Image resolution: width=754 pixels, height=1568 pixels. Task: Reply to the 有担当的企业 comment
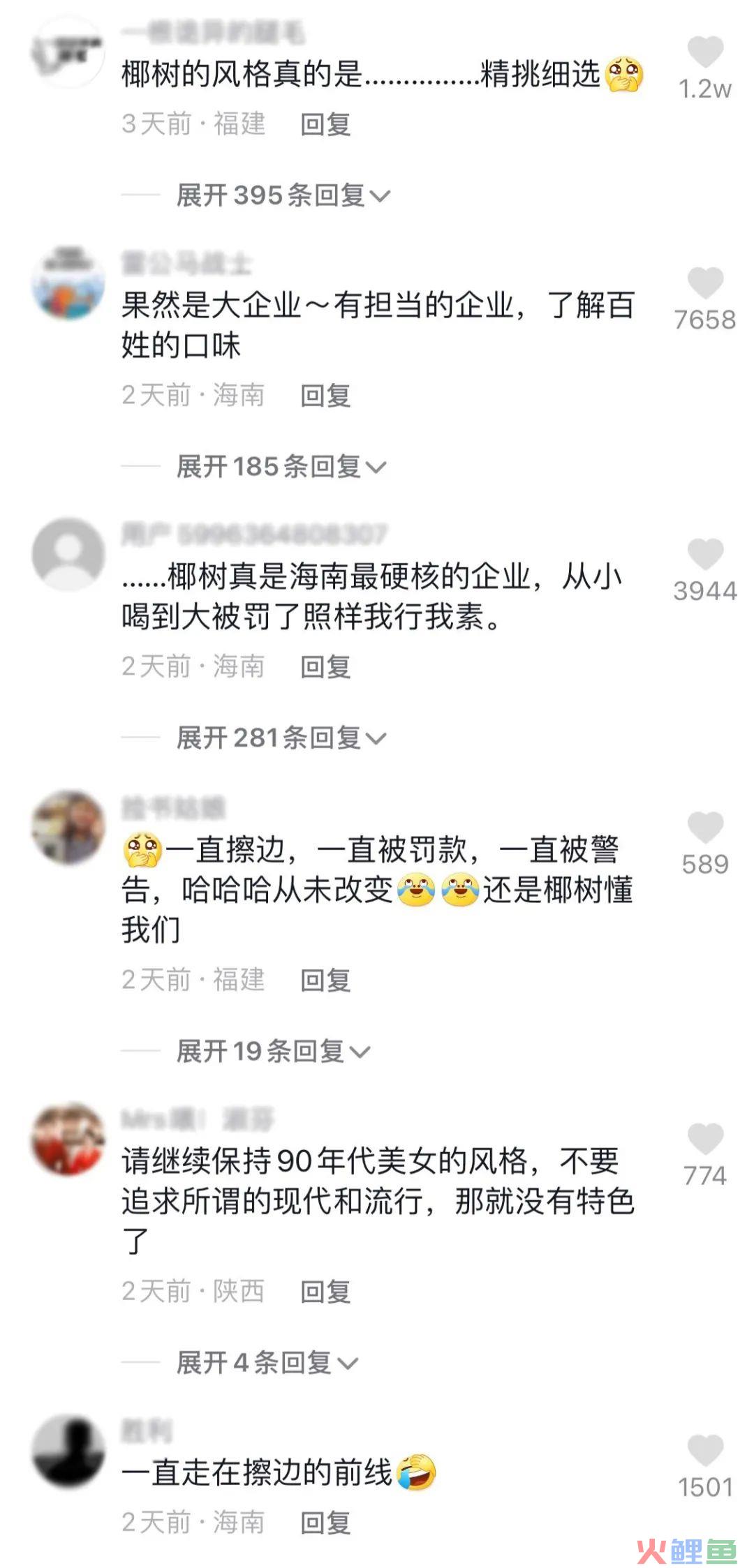click(x=325, y=396)
